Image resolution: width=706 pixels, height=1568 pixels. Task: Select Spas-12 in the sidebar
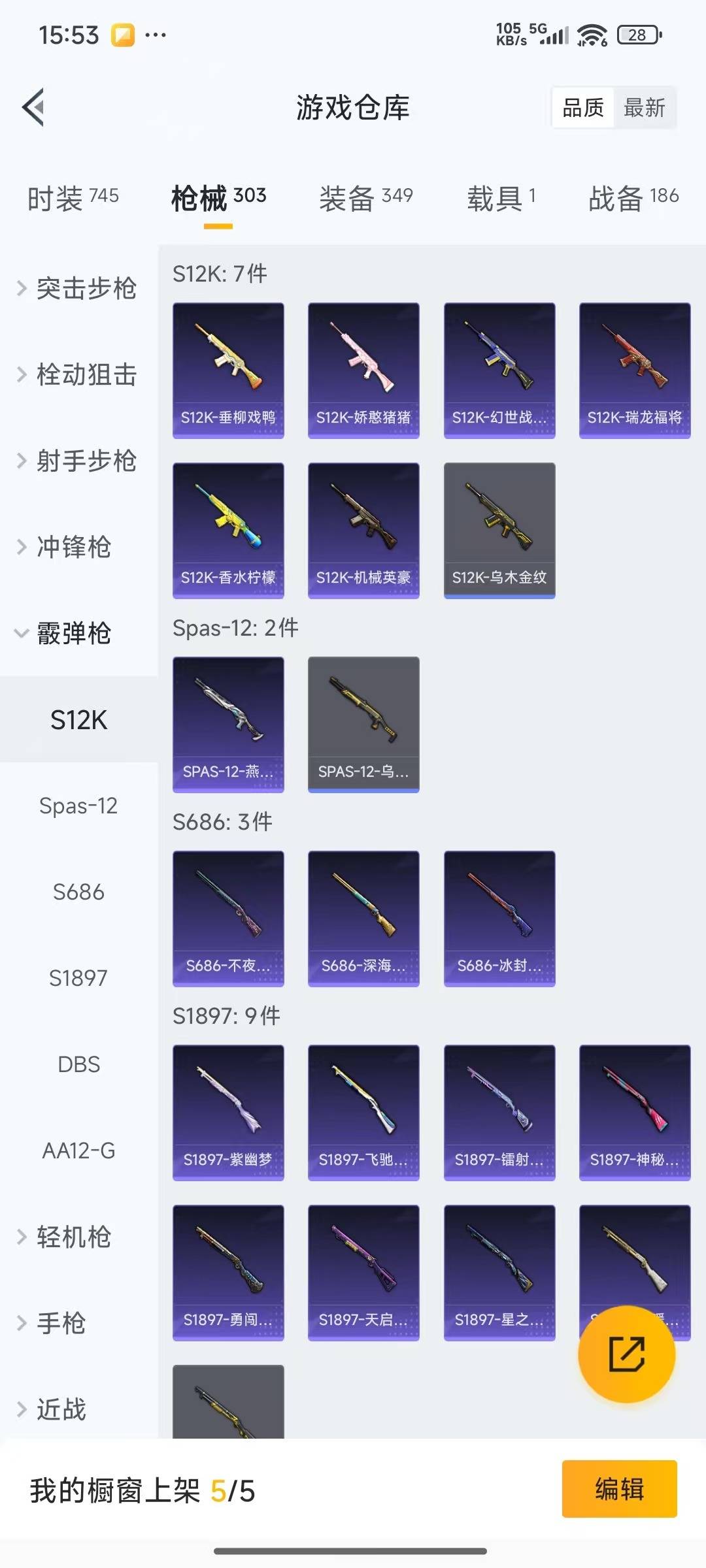[x=78, y=806]
